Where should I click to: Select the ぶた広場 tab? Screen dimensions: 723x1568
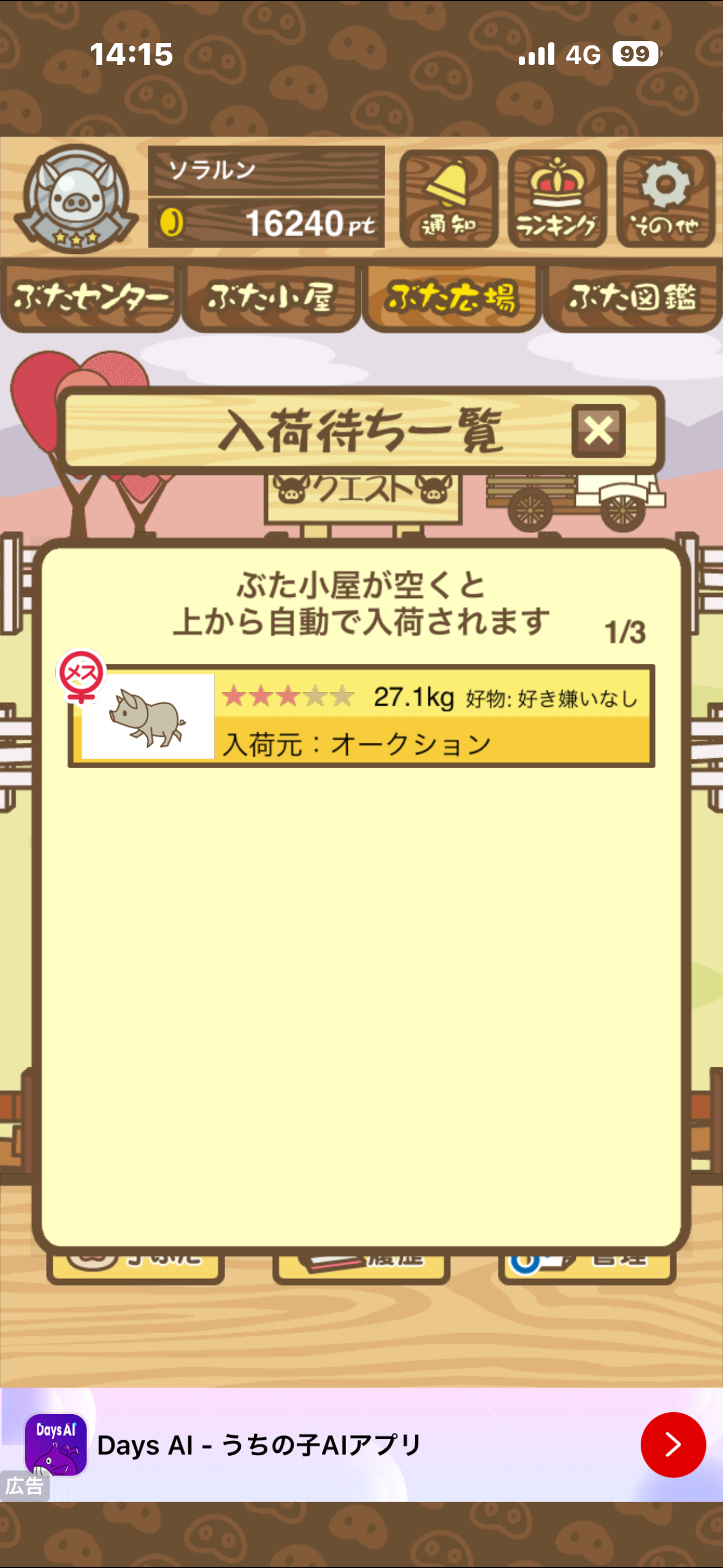tap(451, 298)
